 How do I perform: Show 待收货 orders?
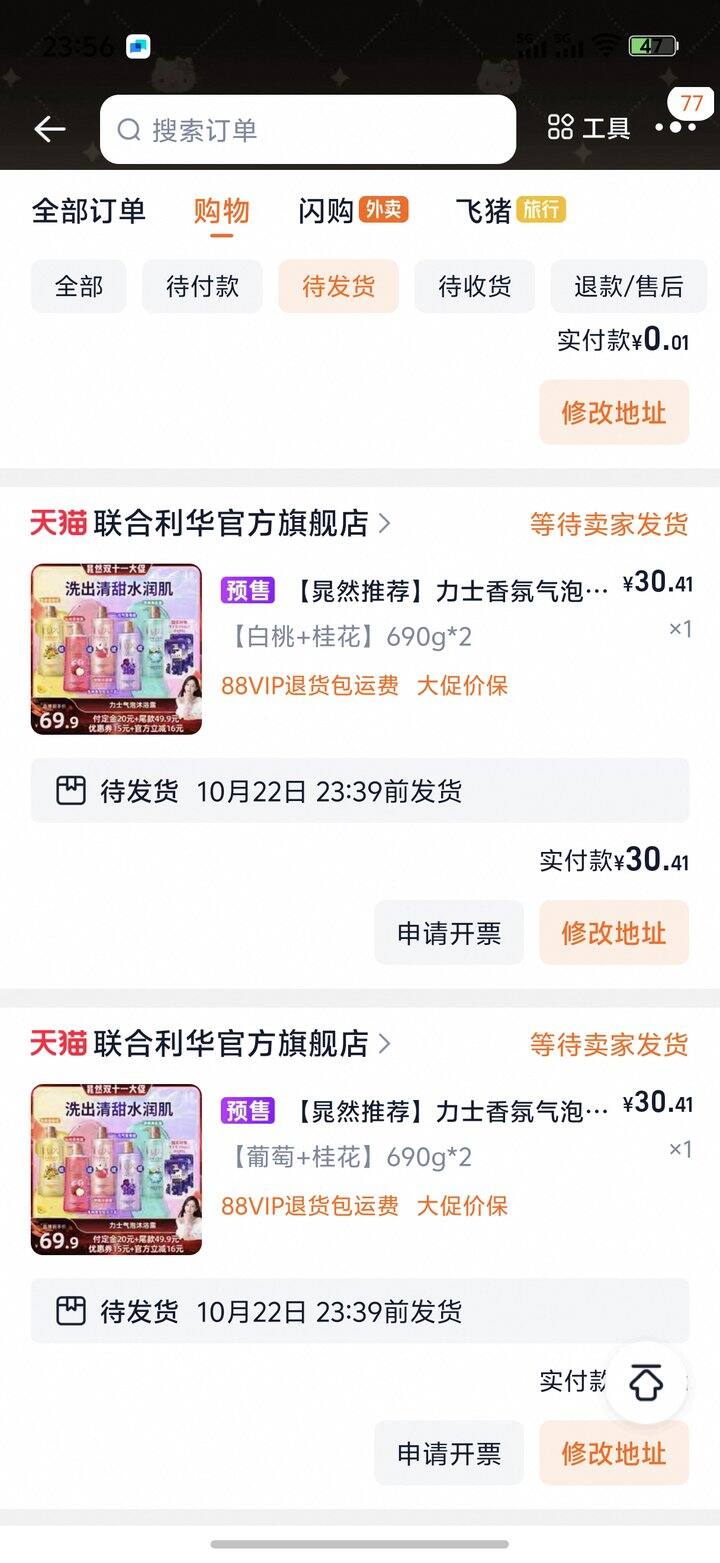coord(474,287)
